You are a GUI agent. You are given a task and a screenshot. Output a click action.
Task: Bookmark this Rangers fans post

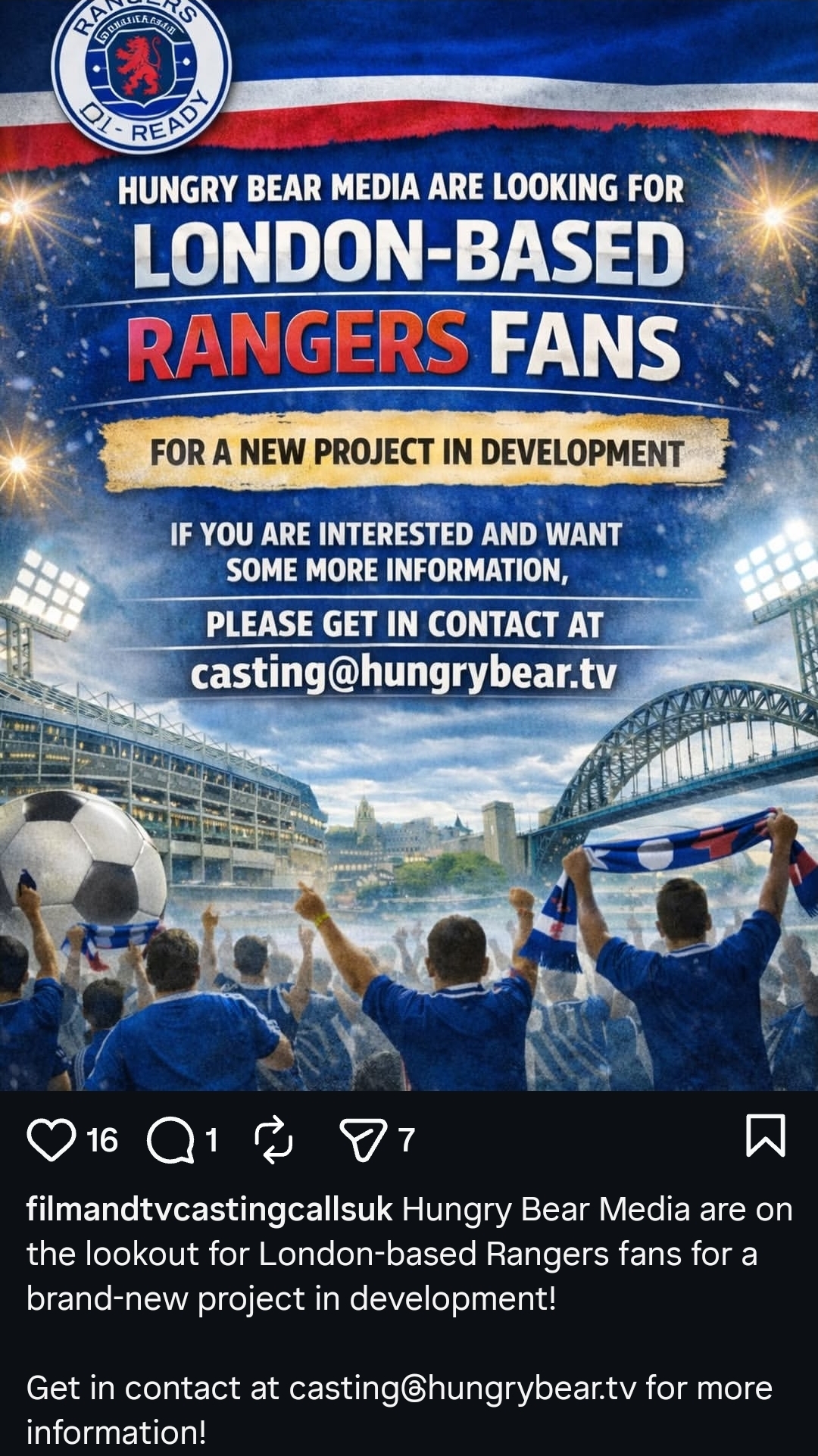766,1136
